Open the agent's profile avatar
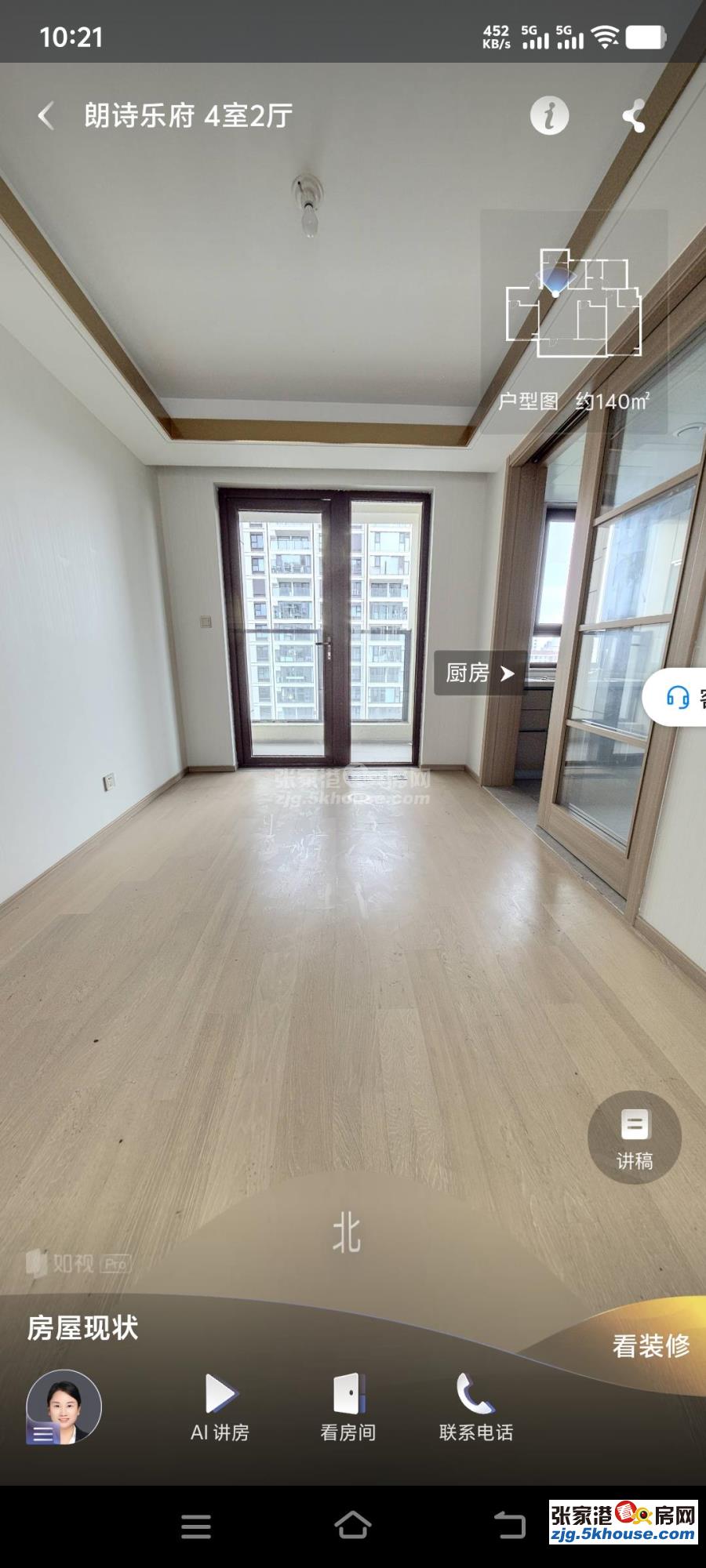The image size is (706, 1568). point(64,1406)
